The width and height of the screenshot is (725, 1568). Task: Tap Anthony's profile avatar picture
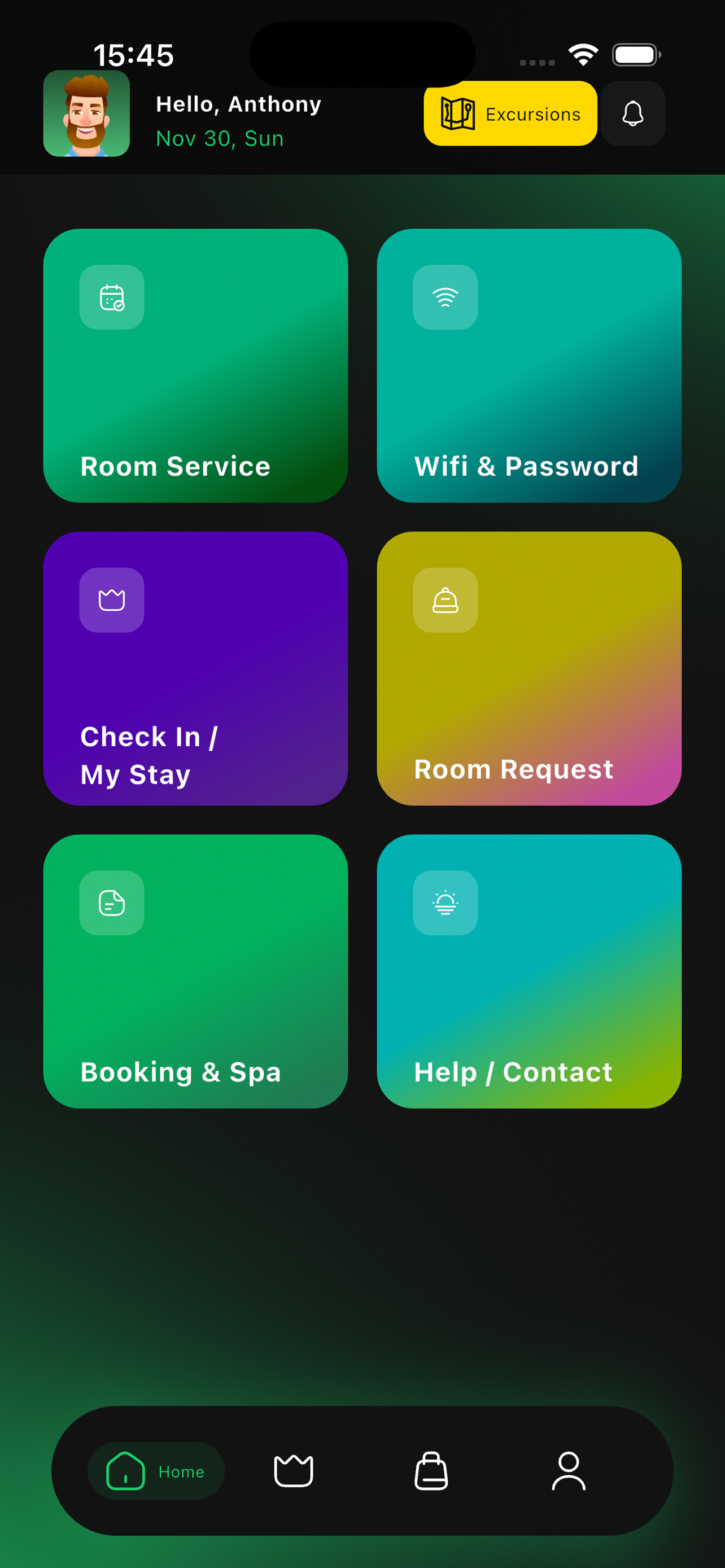pyautogui.click(x=86, y=115)
